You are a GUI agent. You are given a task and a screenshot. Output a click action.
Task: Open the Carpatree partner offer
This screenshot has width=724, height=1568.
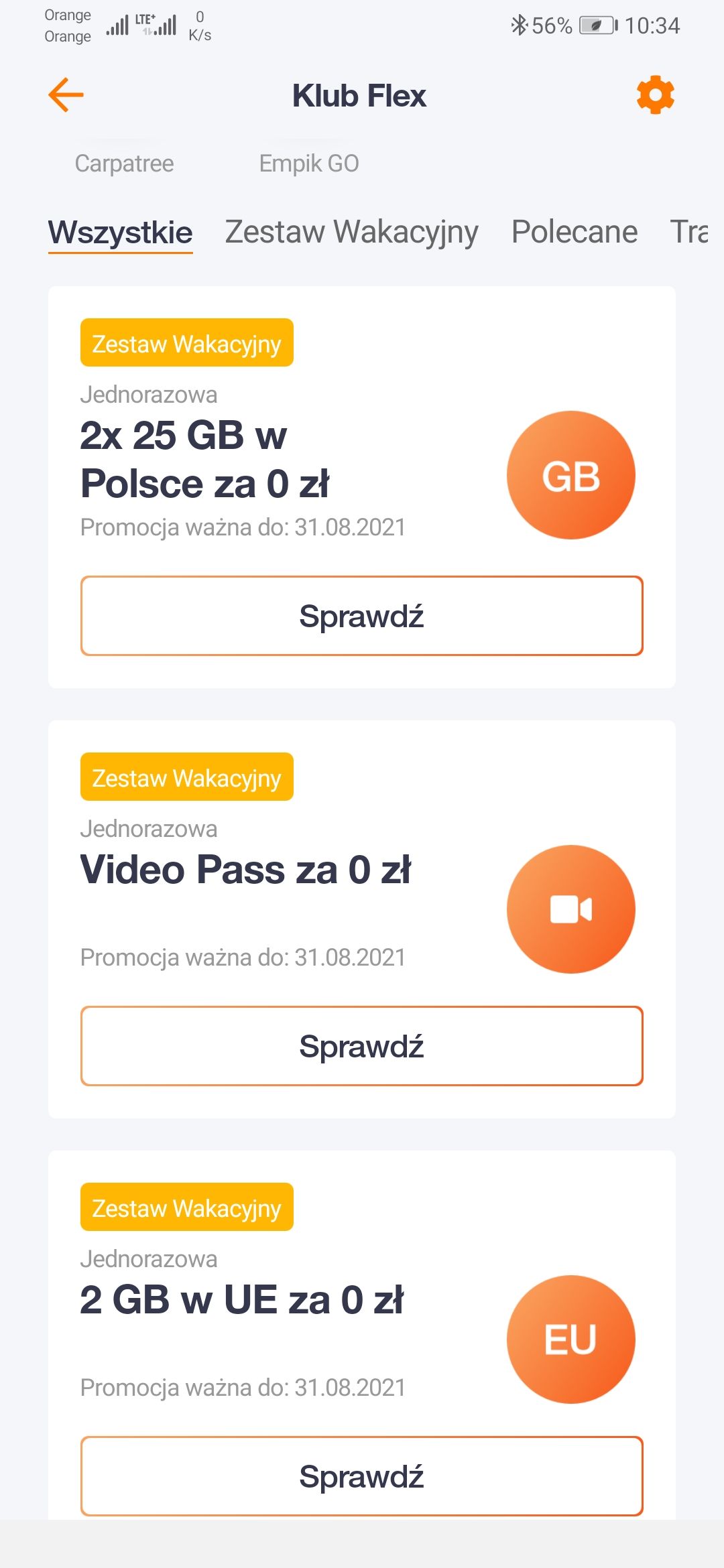tap(124, 164)
